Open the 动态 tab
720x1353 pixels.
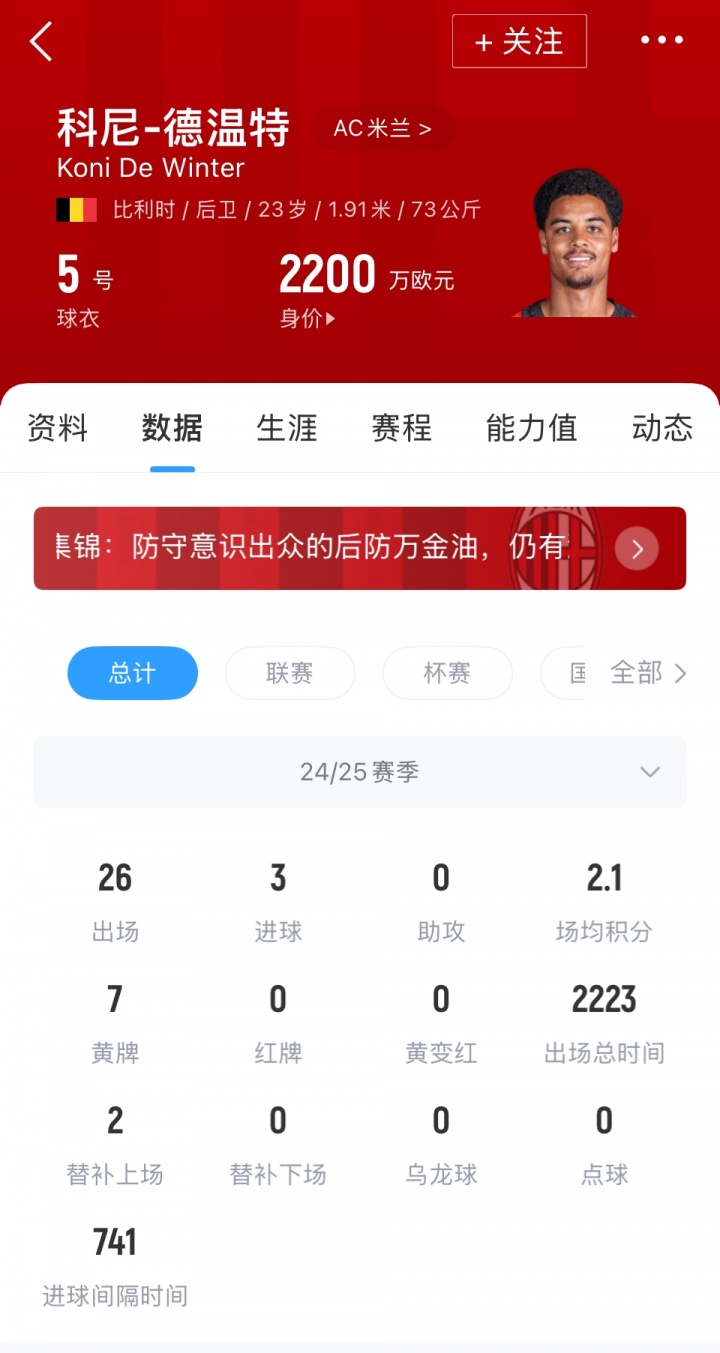(x=662, y=429)
